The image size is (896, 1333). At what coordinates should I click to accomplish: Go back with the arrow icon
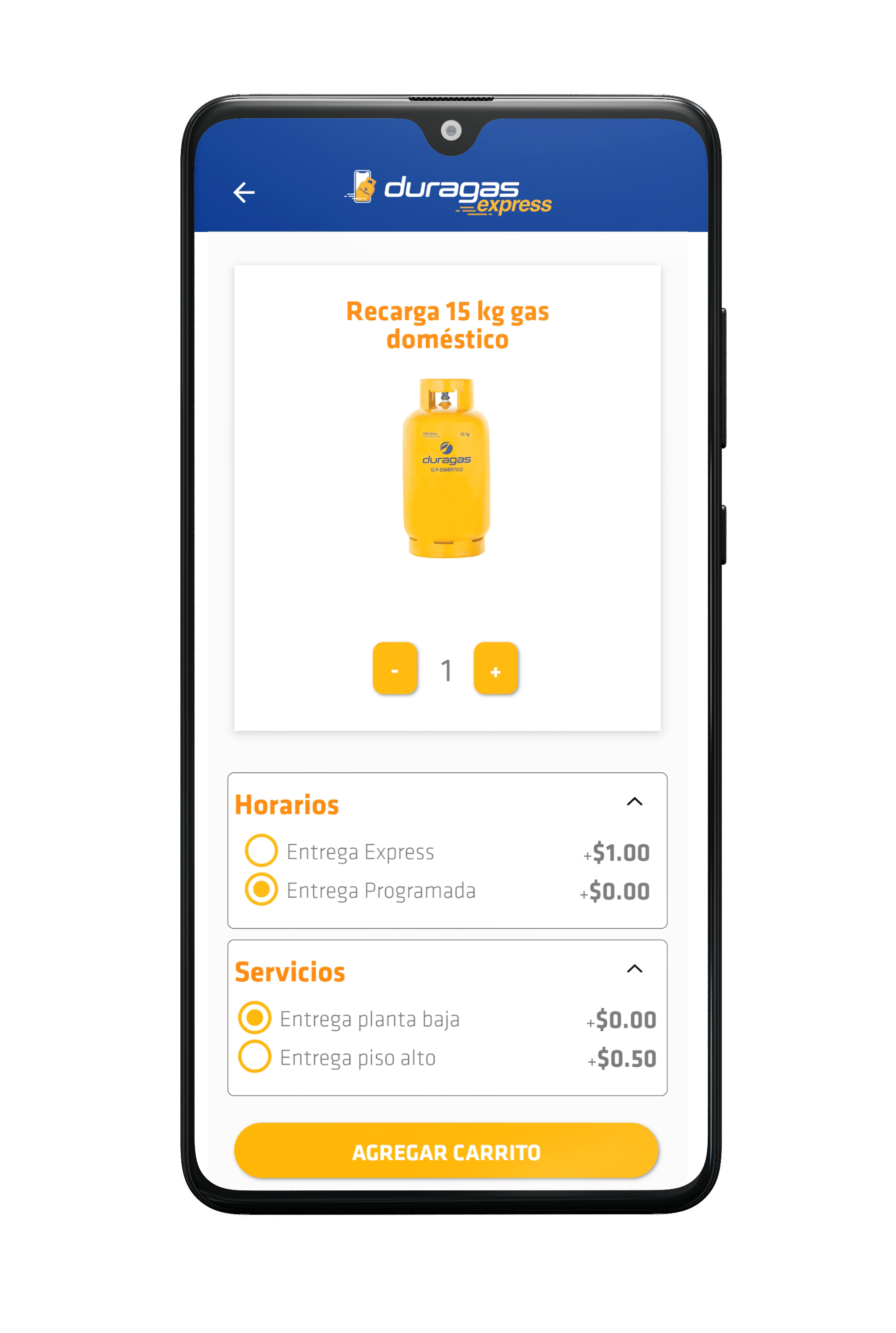point(244,193)
